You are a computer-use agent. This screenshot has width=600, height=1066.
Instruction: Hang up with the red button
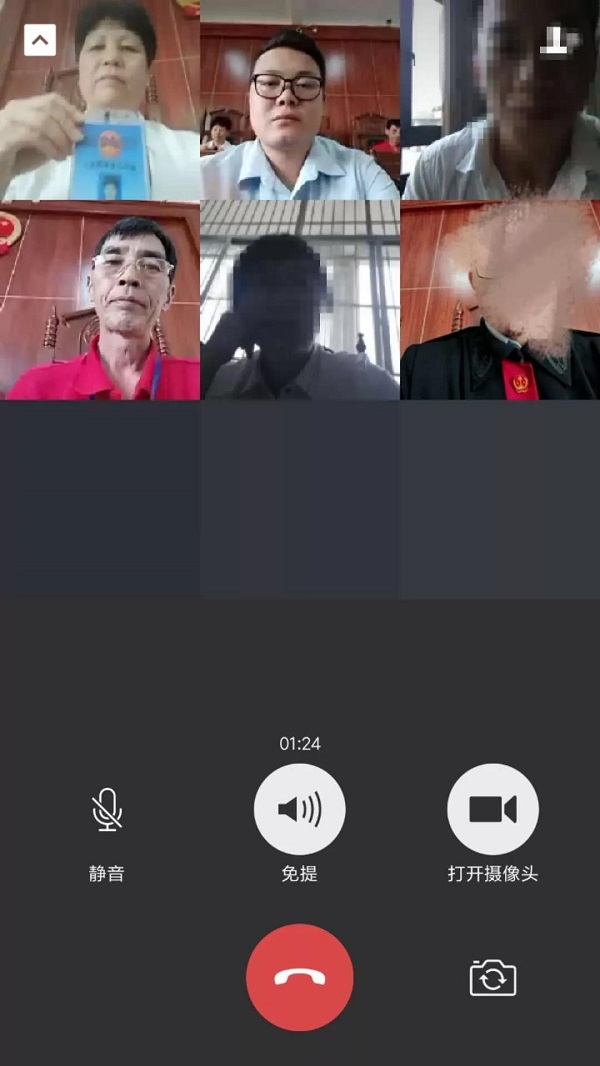point(300,977)
